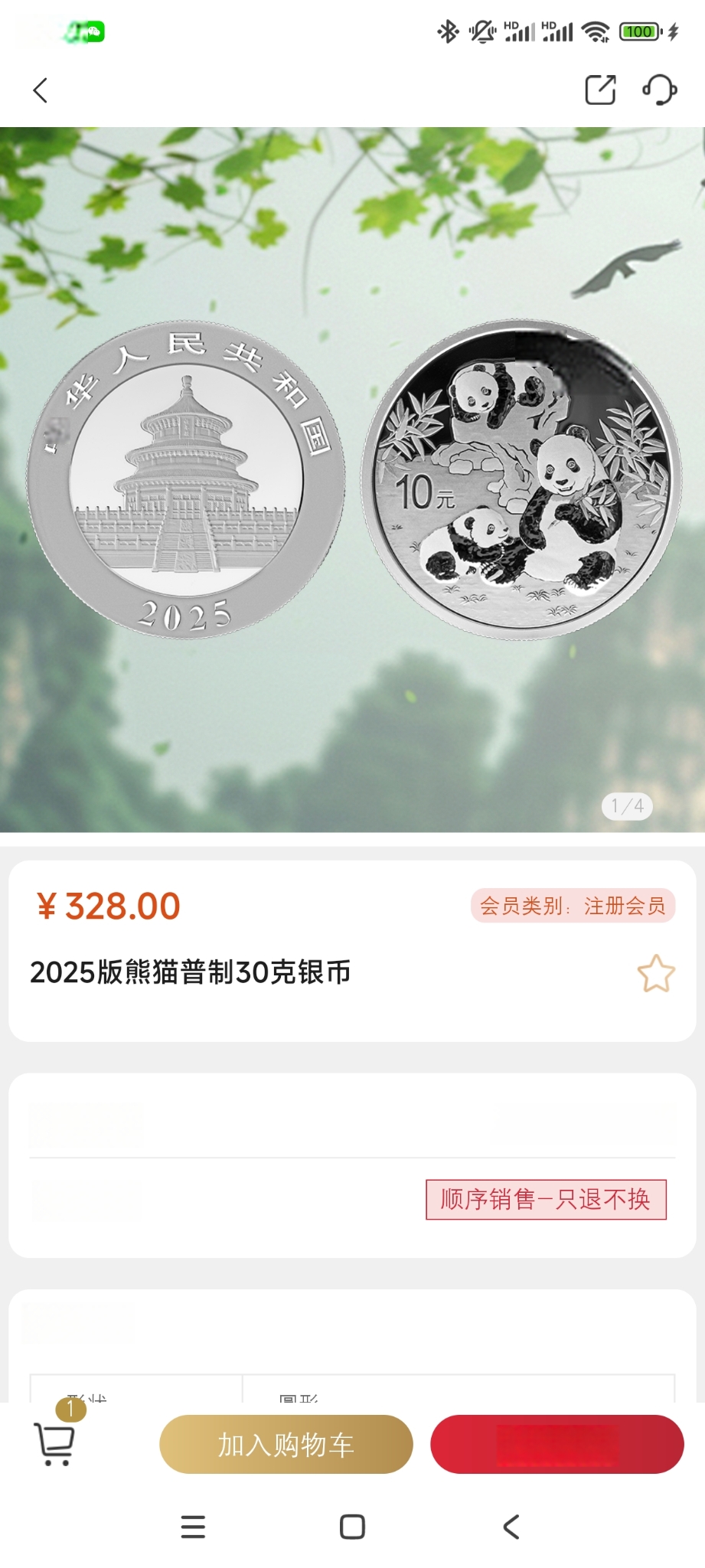The image size is (705, 1568).
Task: Open system recent apps menu
Action: 193,1527
